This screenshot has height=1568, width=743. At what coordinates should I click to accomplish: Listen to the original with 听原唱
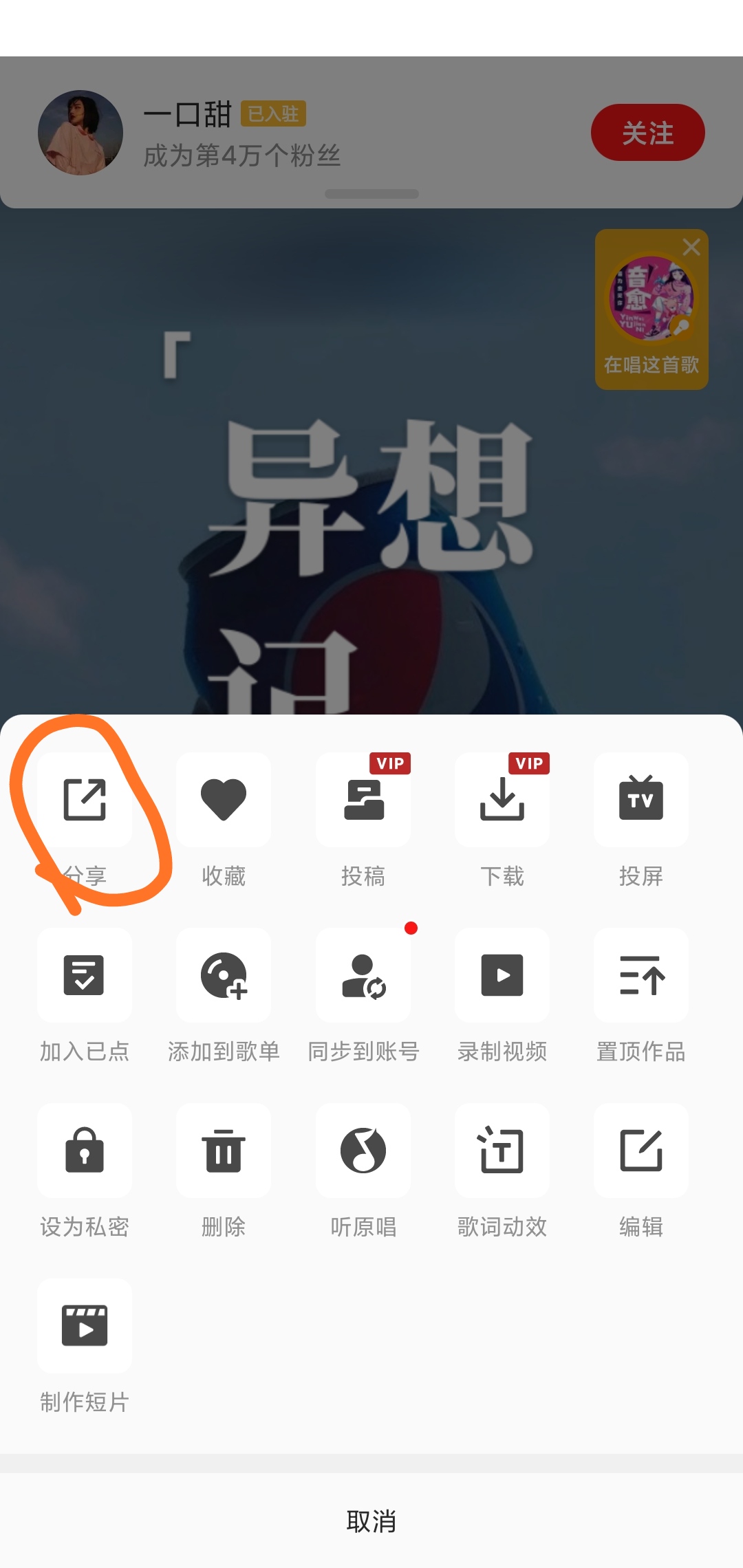pos(363,1151)
